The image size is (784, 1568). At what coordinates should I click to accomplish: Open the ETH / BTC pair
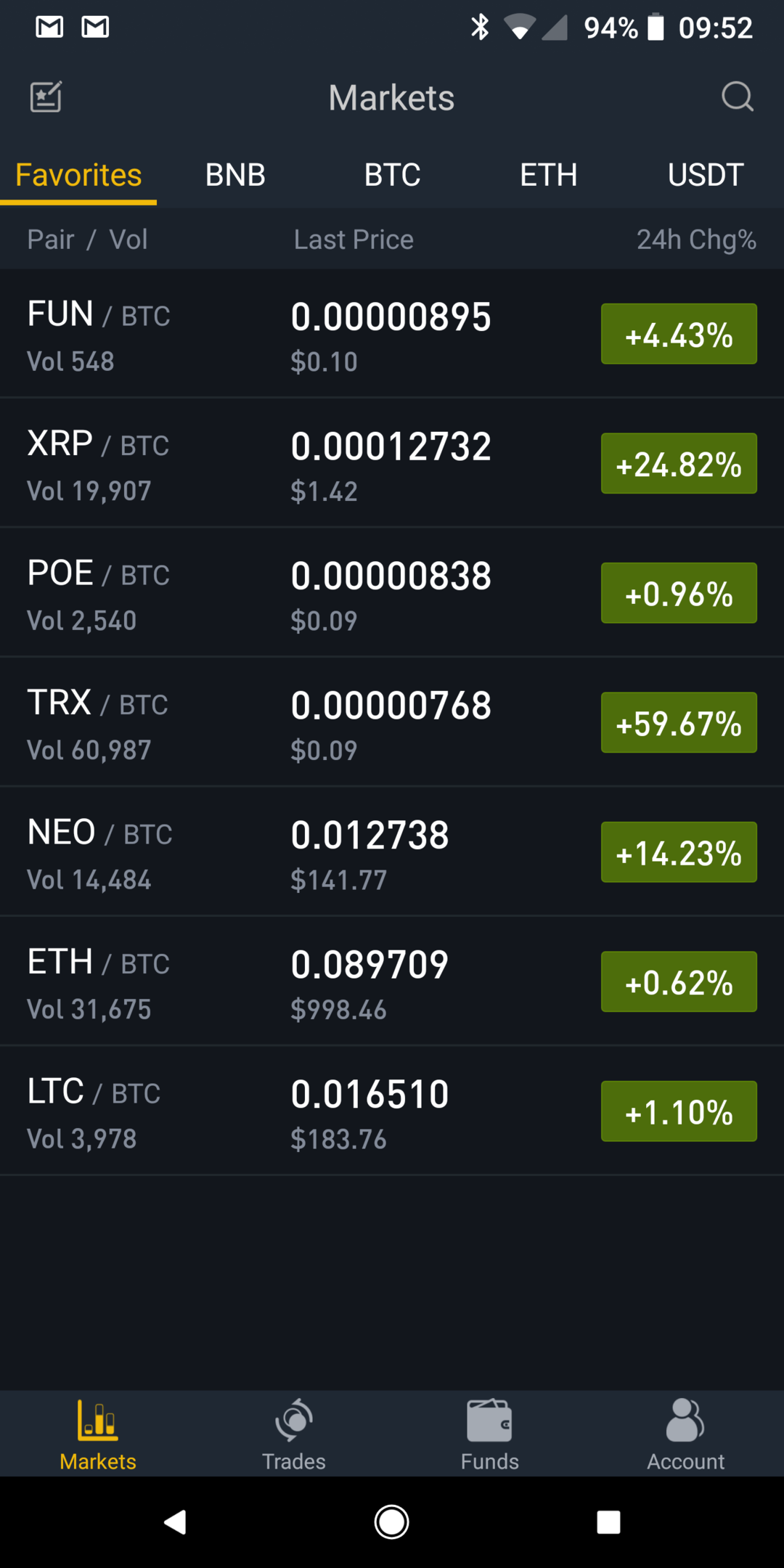click(392, 982)
